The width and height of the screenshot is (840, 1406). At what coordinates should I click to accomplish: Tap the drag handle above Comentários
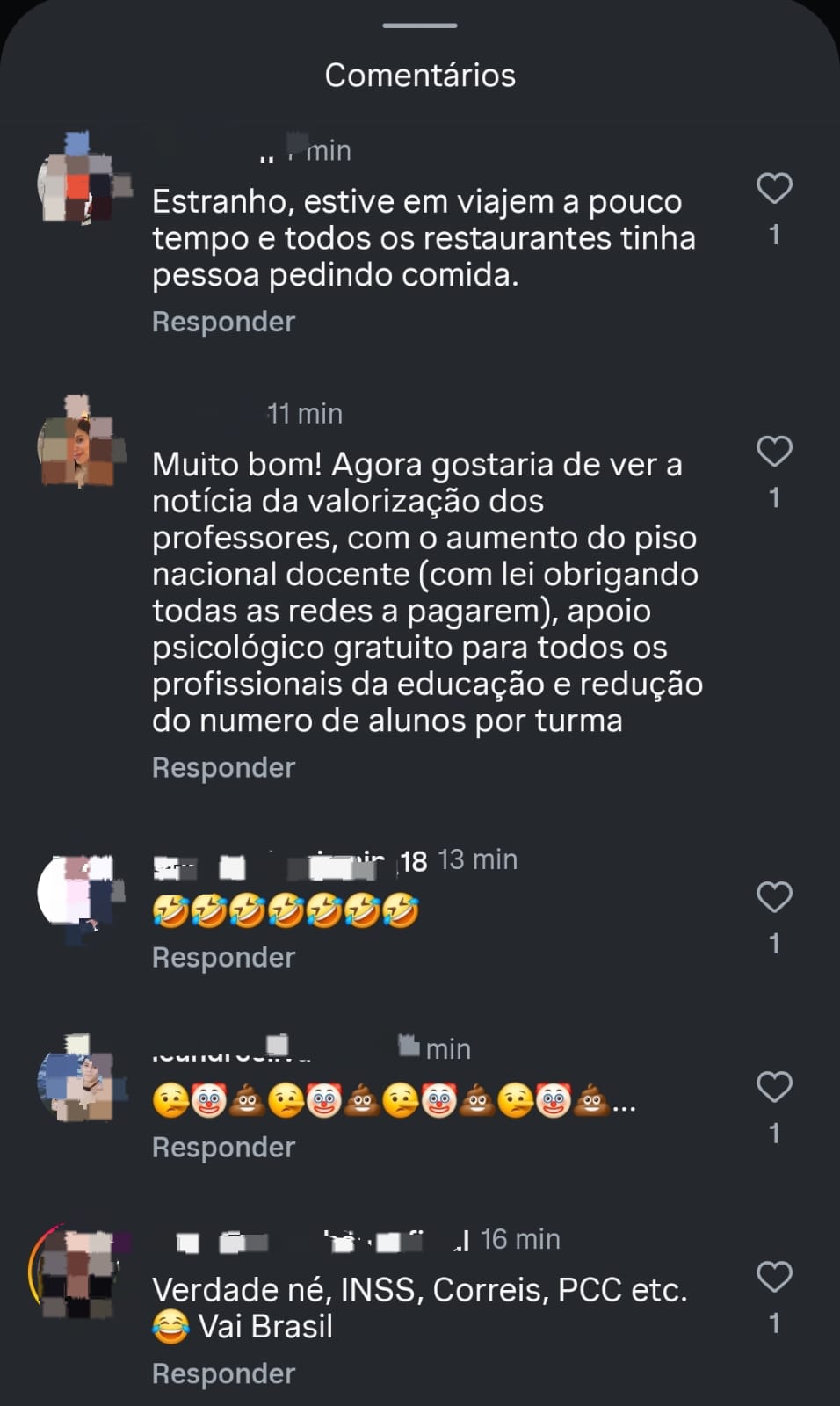(x=420, y=25)
